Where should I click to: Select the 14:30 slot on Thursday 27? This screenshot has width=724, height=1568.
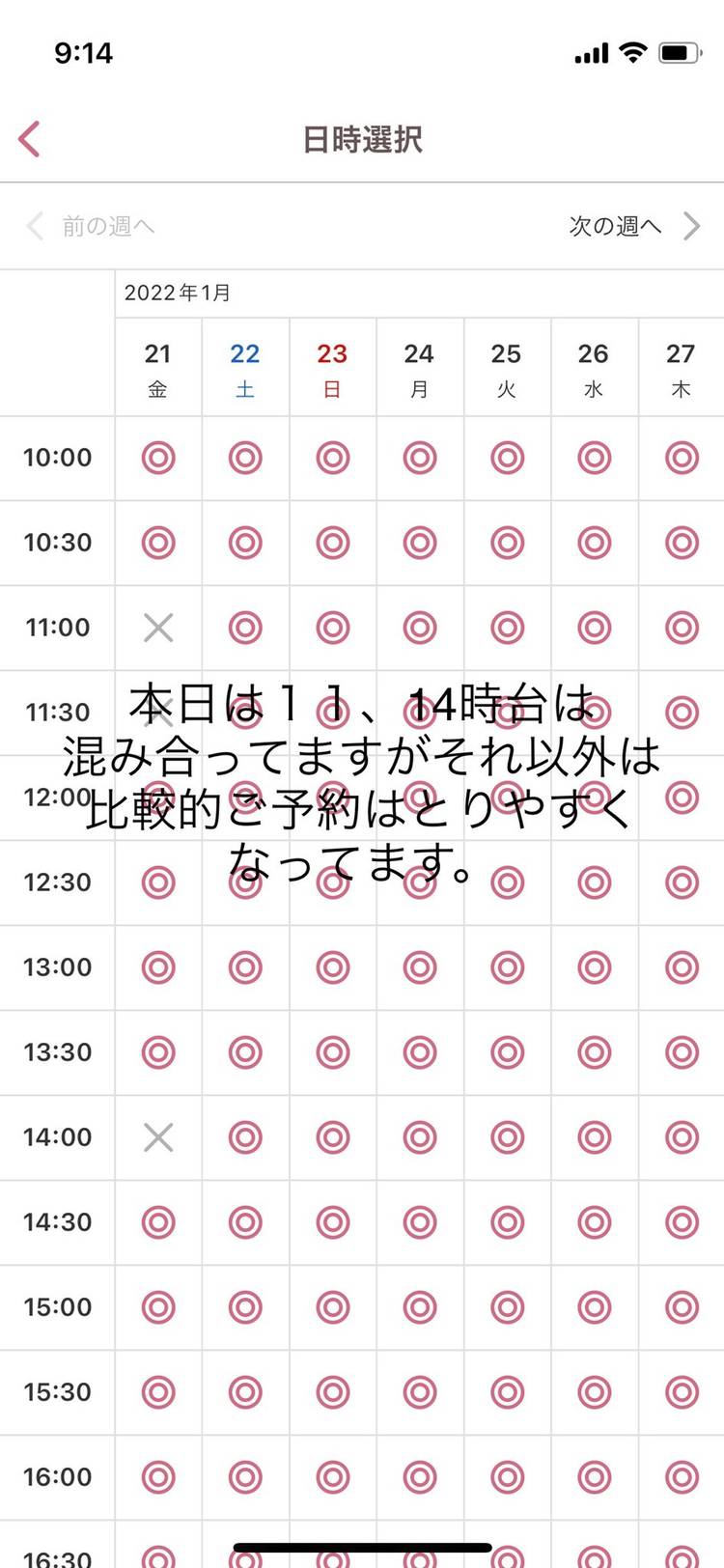coord(682,1222)
